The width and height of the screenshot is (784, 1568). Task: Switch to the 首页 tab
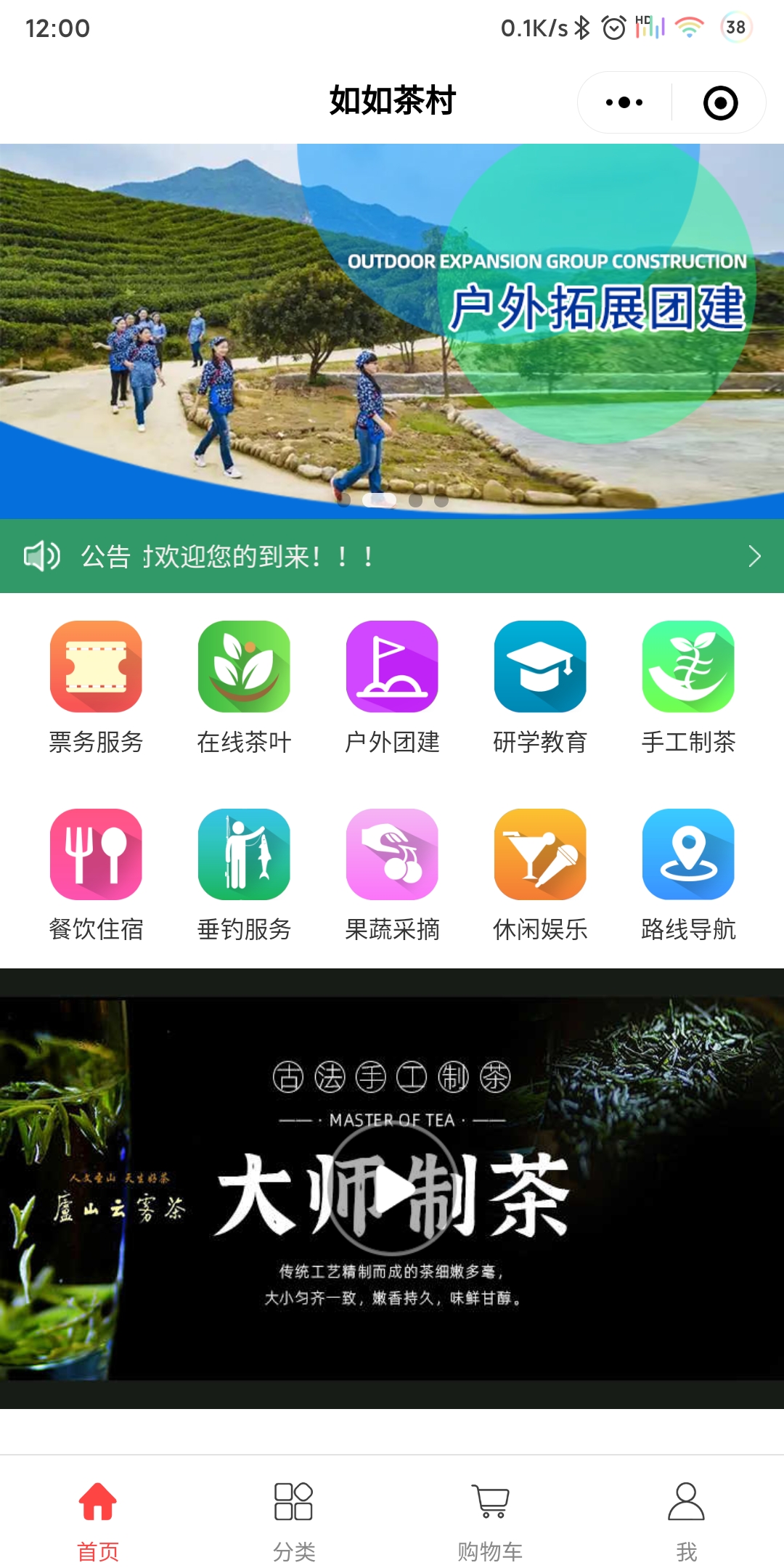point(98,1520)
